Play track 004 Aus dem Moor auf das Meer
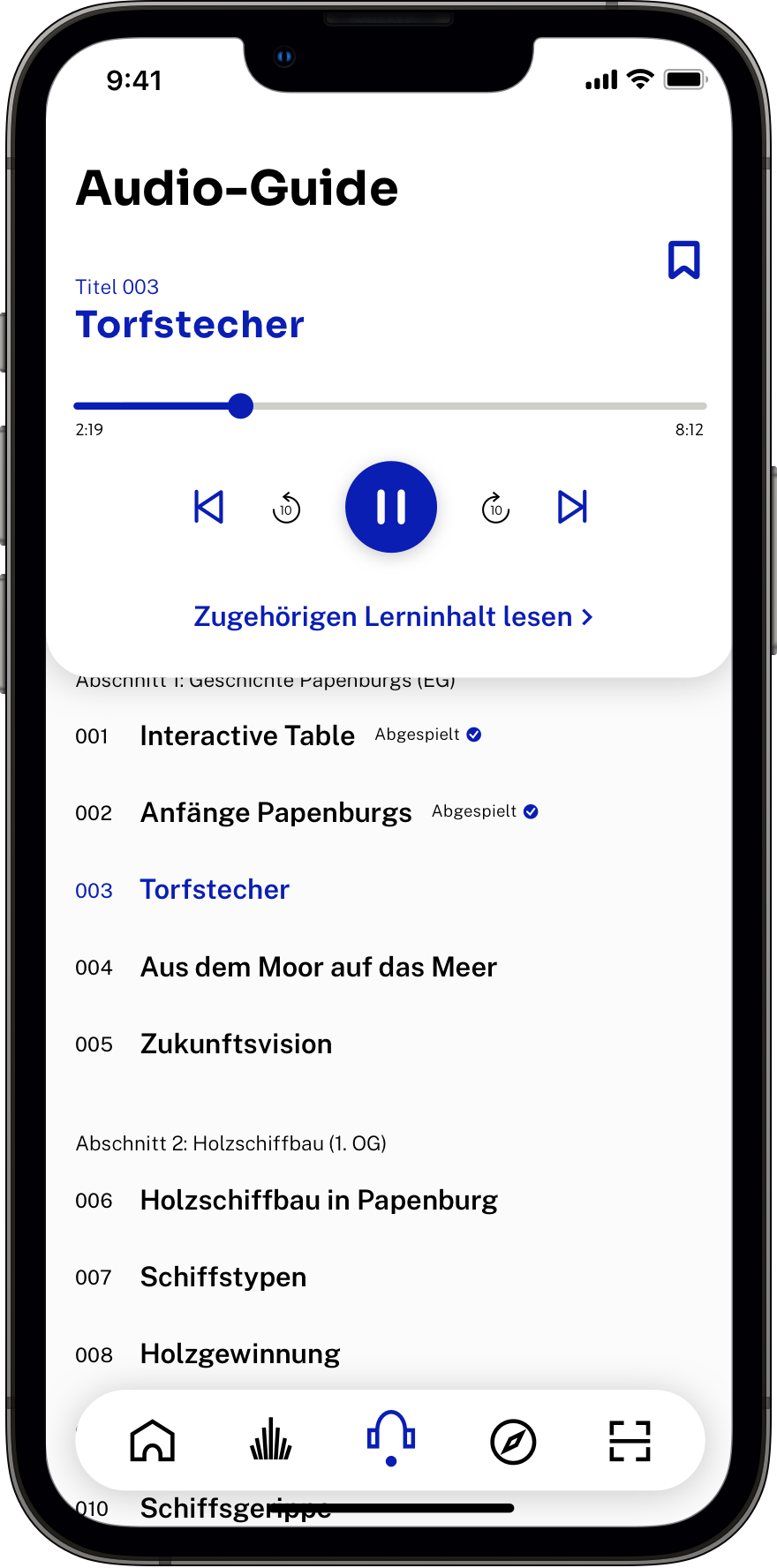Screen dimensions: 777x1568 tap(318, 967)
